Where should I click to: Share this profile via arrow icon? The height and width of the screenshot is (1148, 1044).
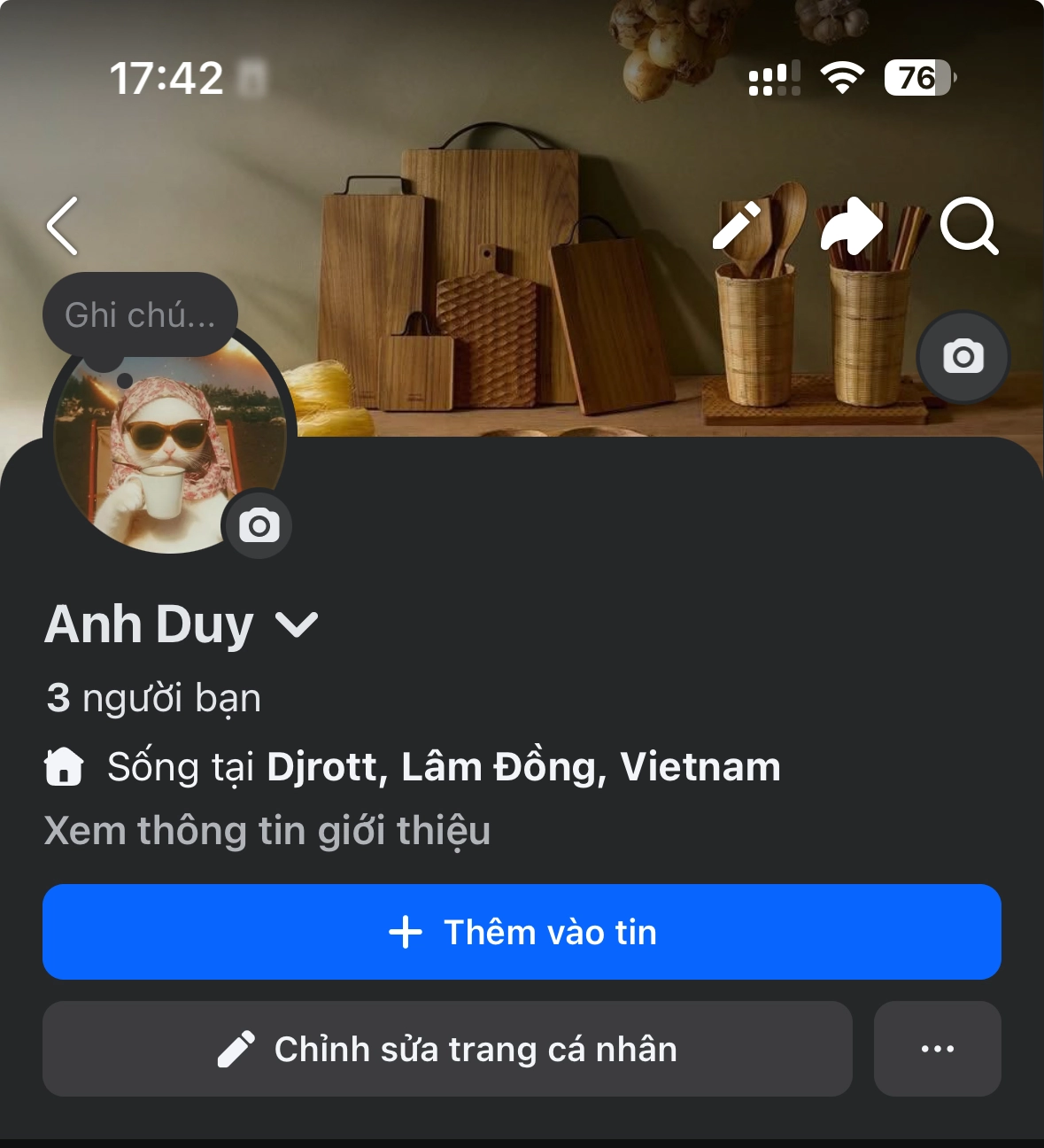click(851, 227)
